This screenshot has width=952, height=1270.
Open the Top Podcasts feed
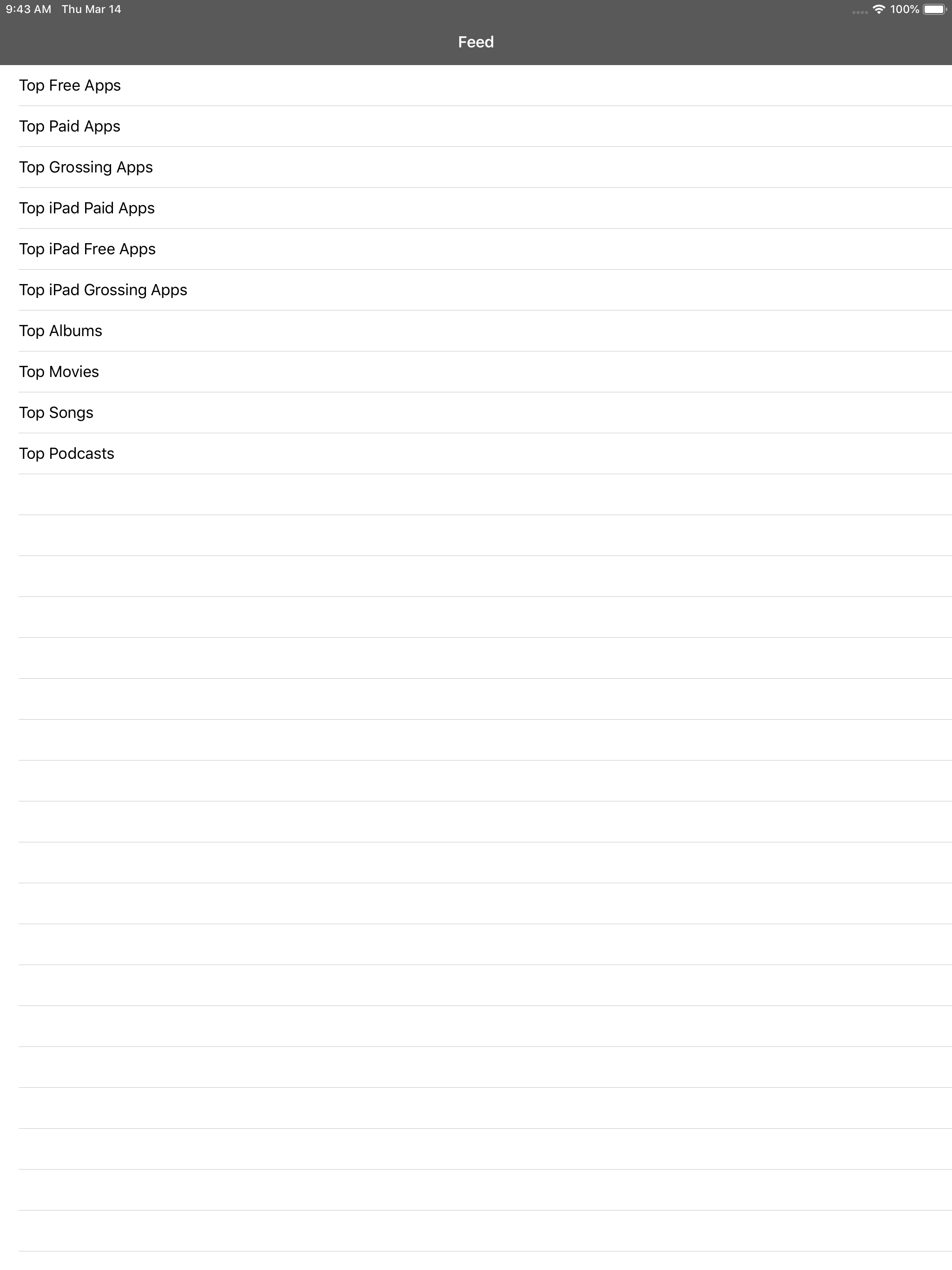pyautogui.click(x=66, y=453)
